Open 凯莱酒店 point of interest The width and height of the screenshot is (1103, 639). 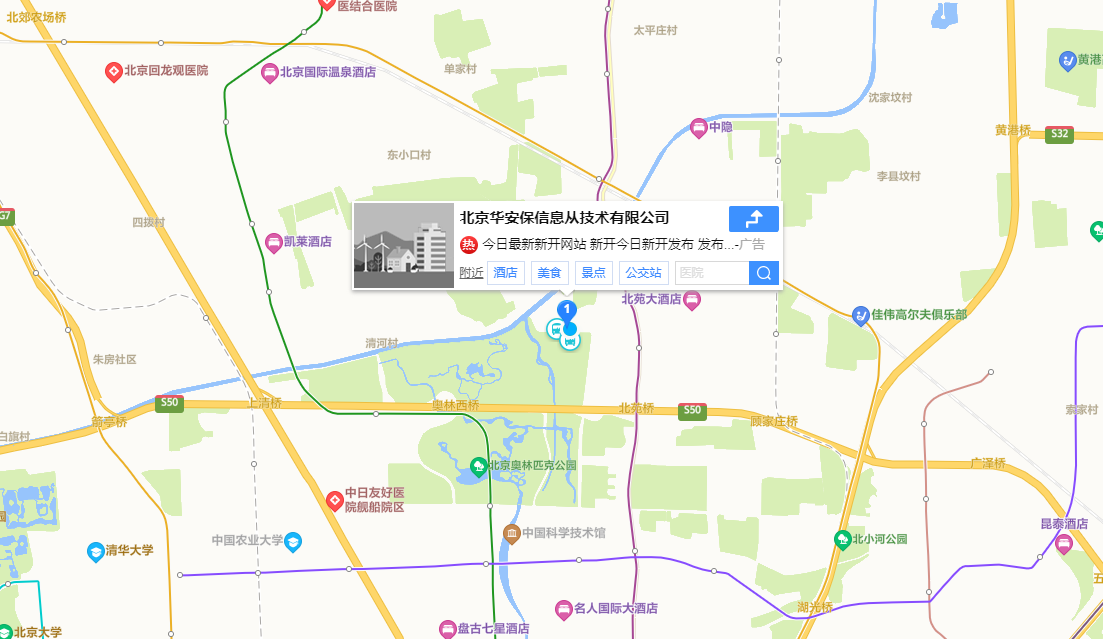pos(273,242)
